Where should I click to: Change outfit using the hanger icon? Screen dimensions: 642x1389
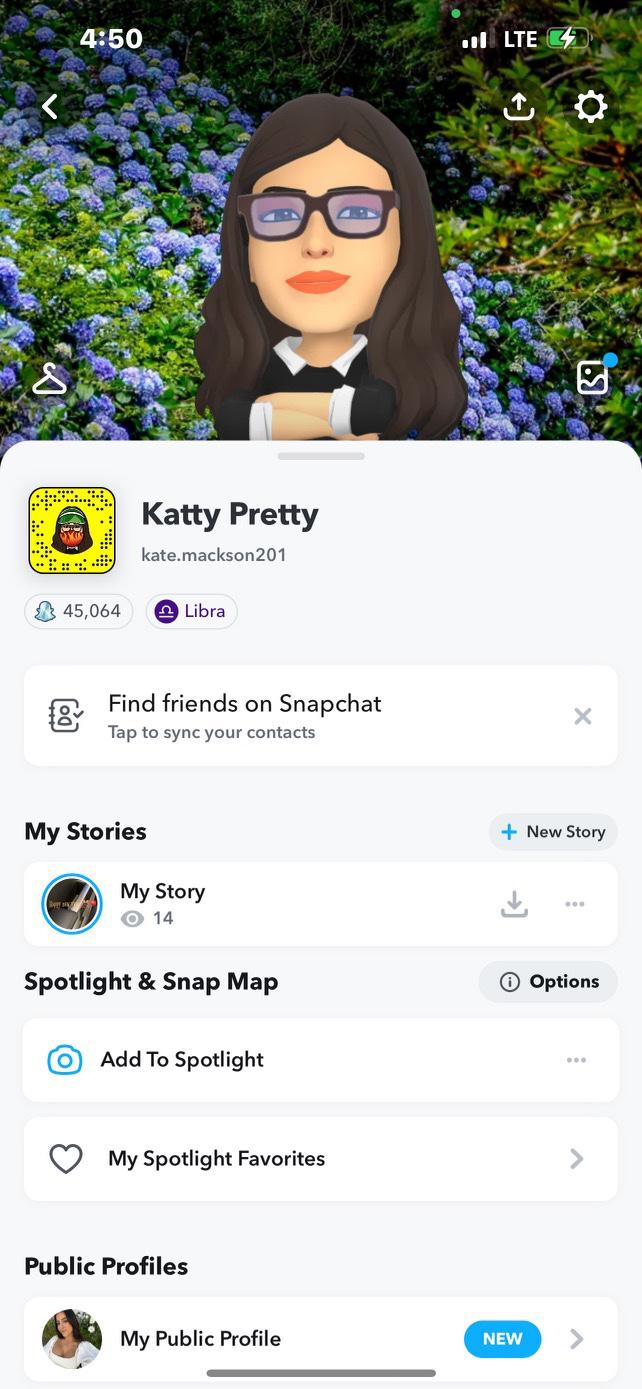point(49,379)
